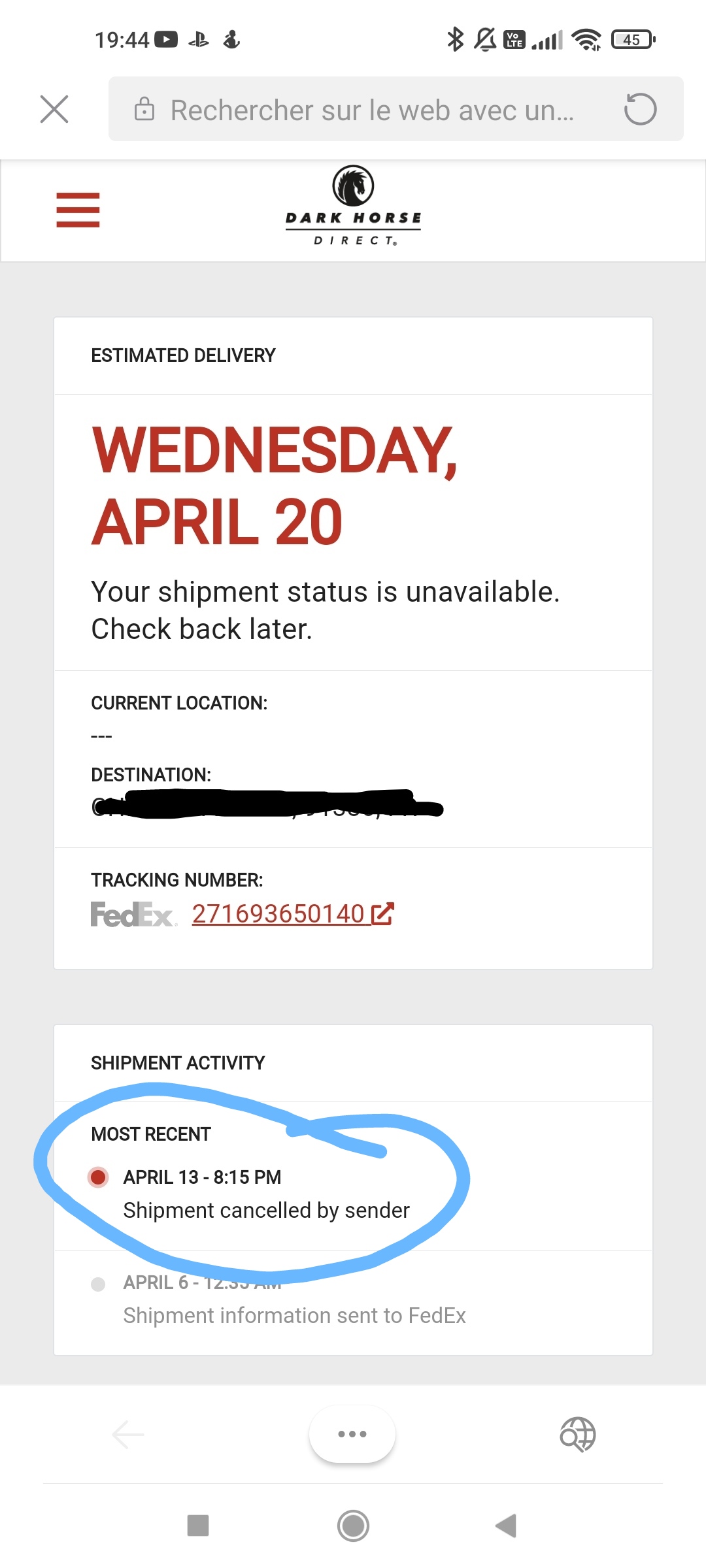706x1568 pixels.
Task: Open the three-dot browser options
Action: (x=352, y=1434)
